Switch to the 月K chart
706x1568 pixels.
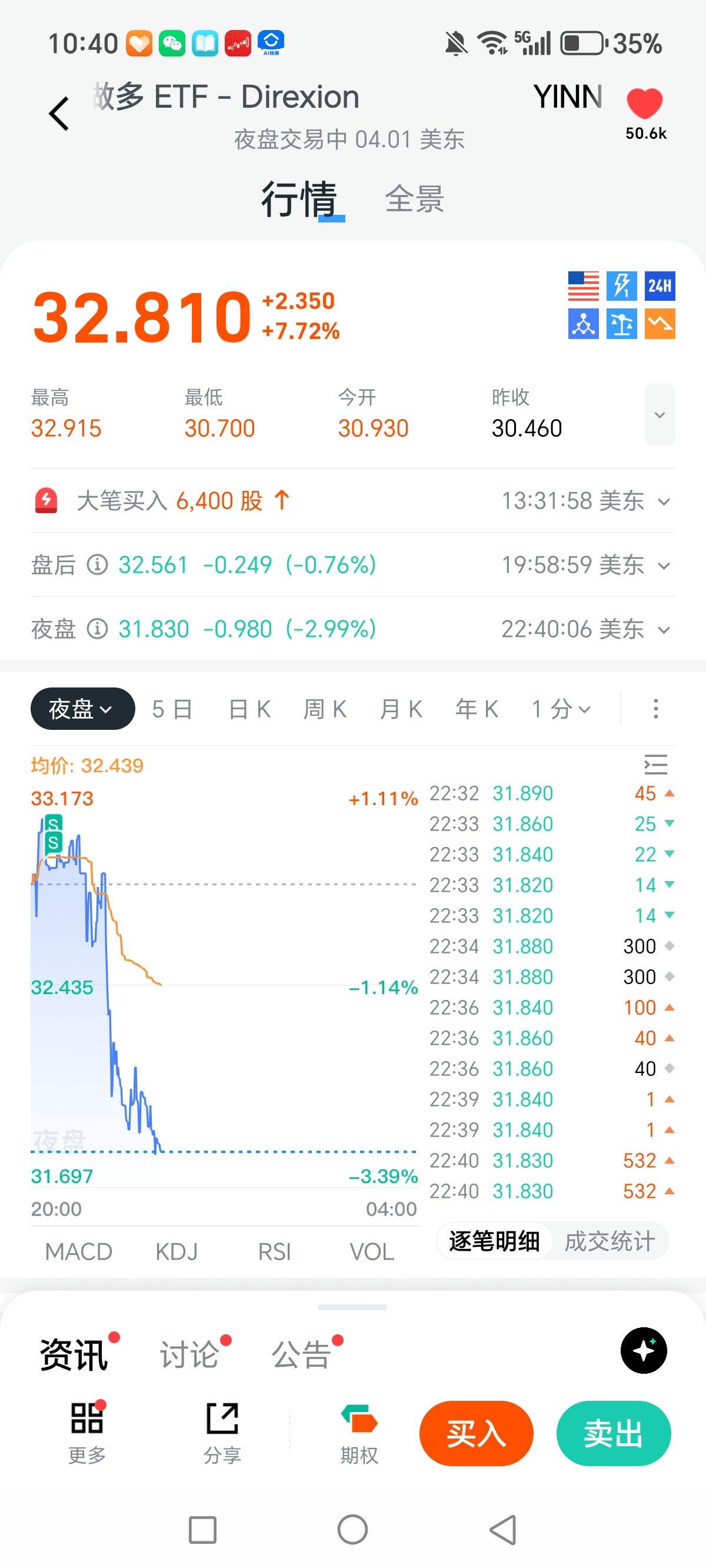coord(401,709)
